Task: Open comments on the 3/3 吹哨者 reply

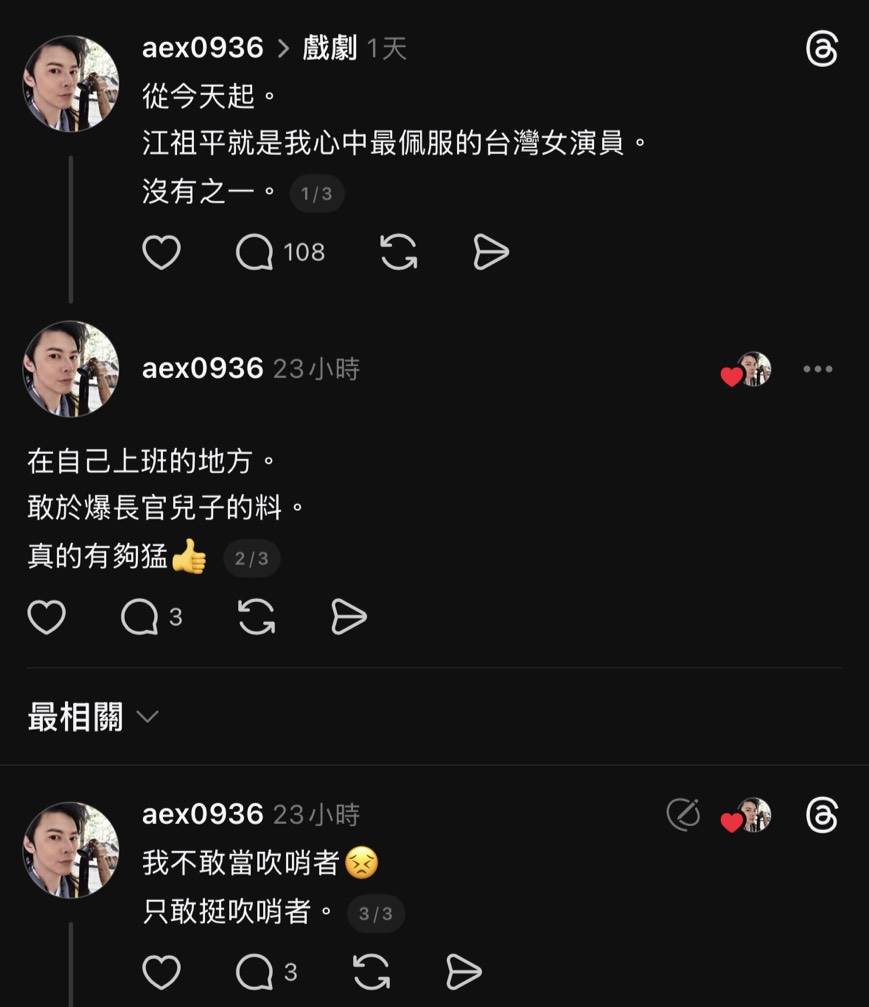Action: point(255,971)
